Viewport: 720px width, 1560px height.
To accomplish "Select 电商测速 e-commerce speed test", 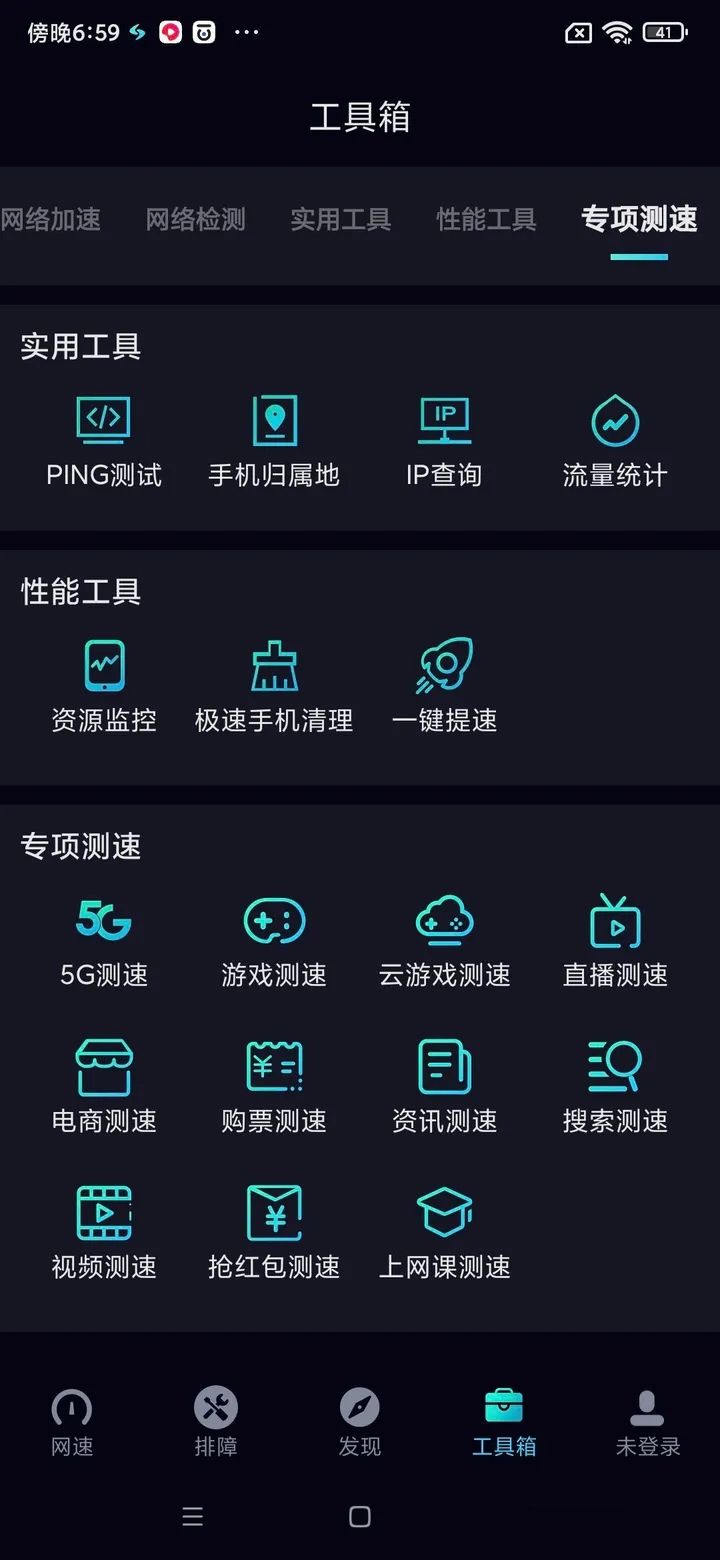I will tap(103, 1085).
